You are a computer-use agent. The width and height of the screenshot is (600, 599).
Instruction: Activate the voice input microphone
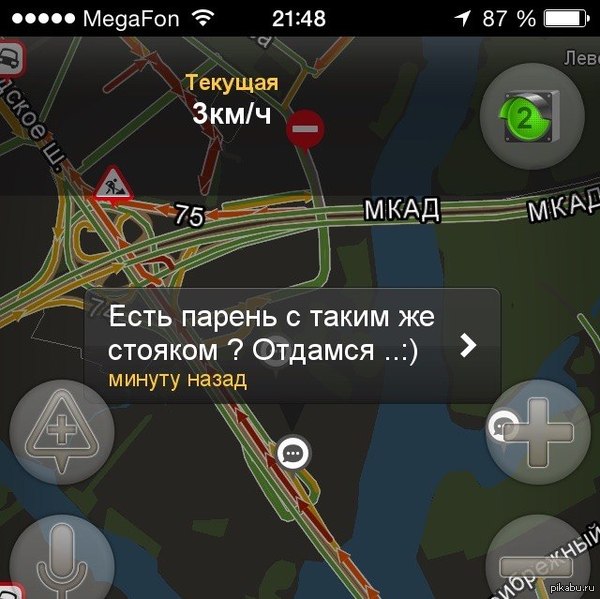click(x=62, y=561)
